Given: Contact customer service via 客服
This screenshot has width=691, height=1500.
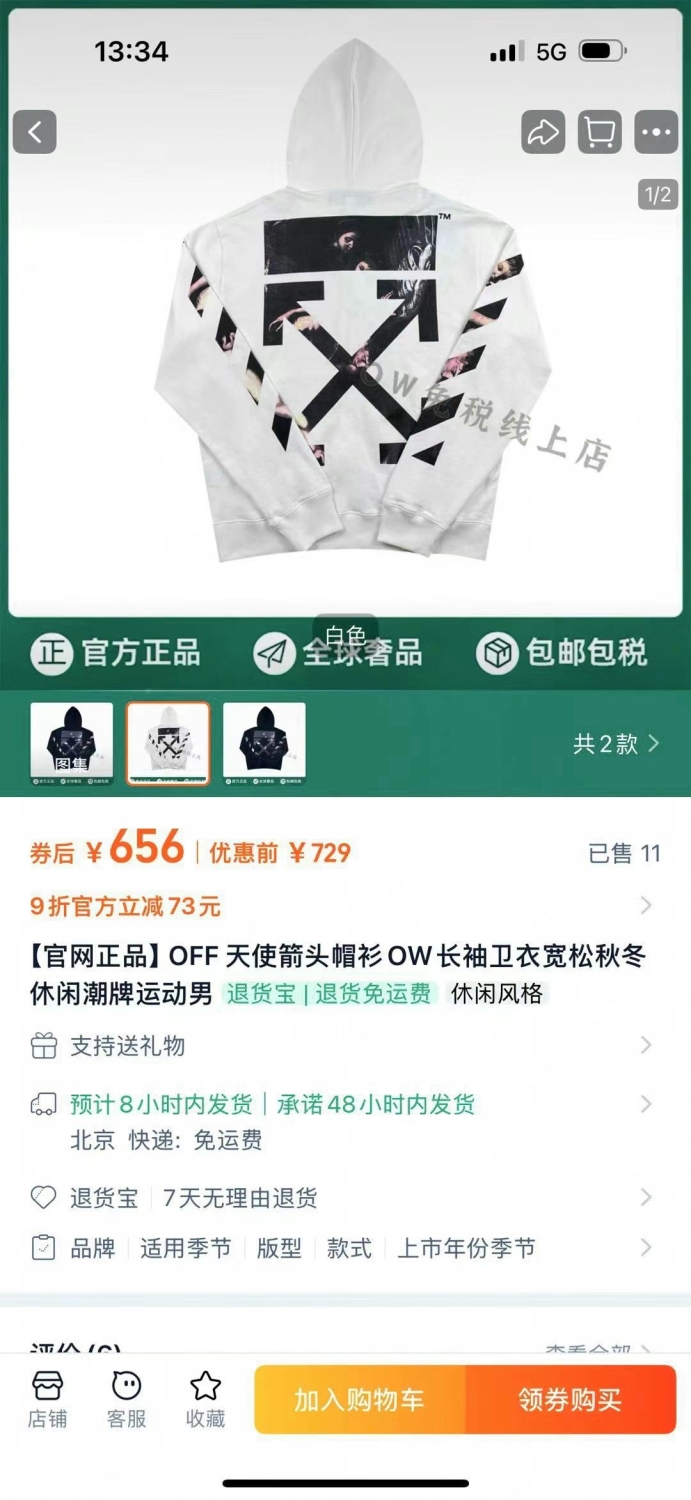Looking at the screenshot, I should (x=126, y=1399).
